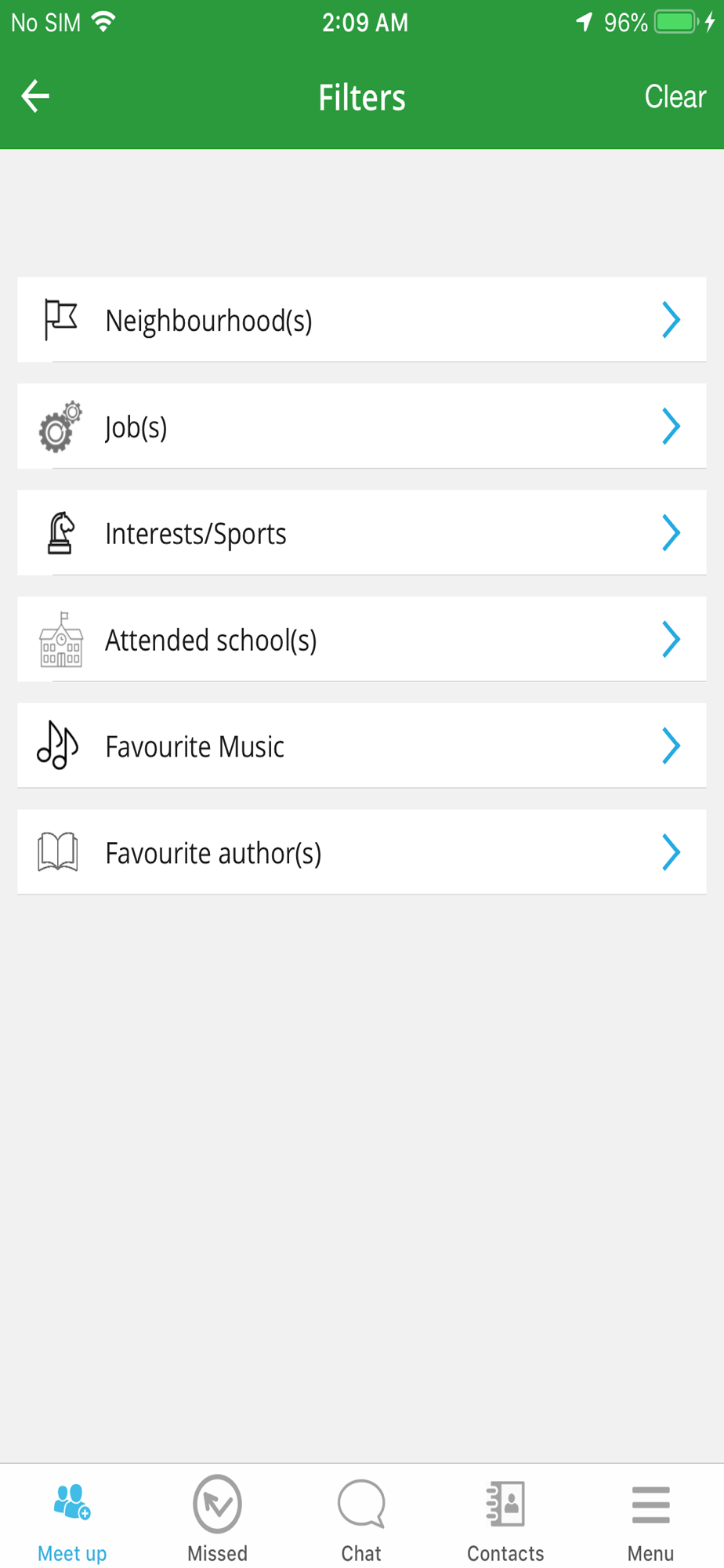Open the Menu tab
Screen dimensions: 724x1568
[650, 1519]
